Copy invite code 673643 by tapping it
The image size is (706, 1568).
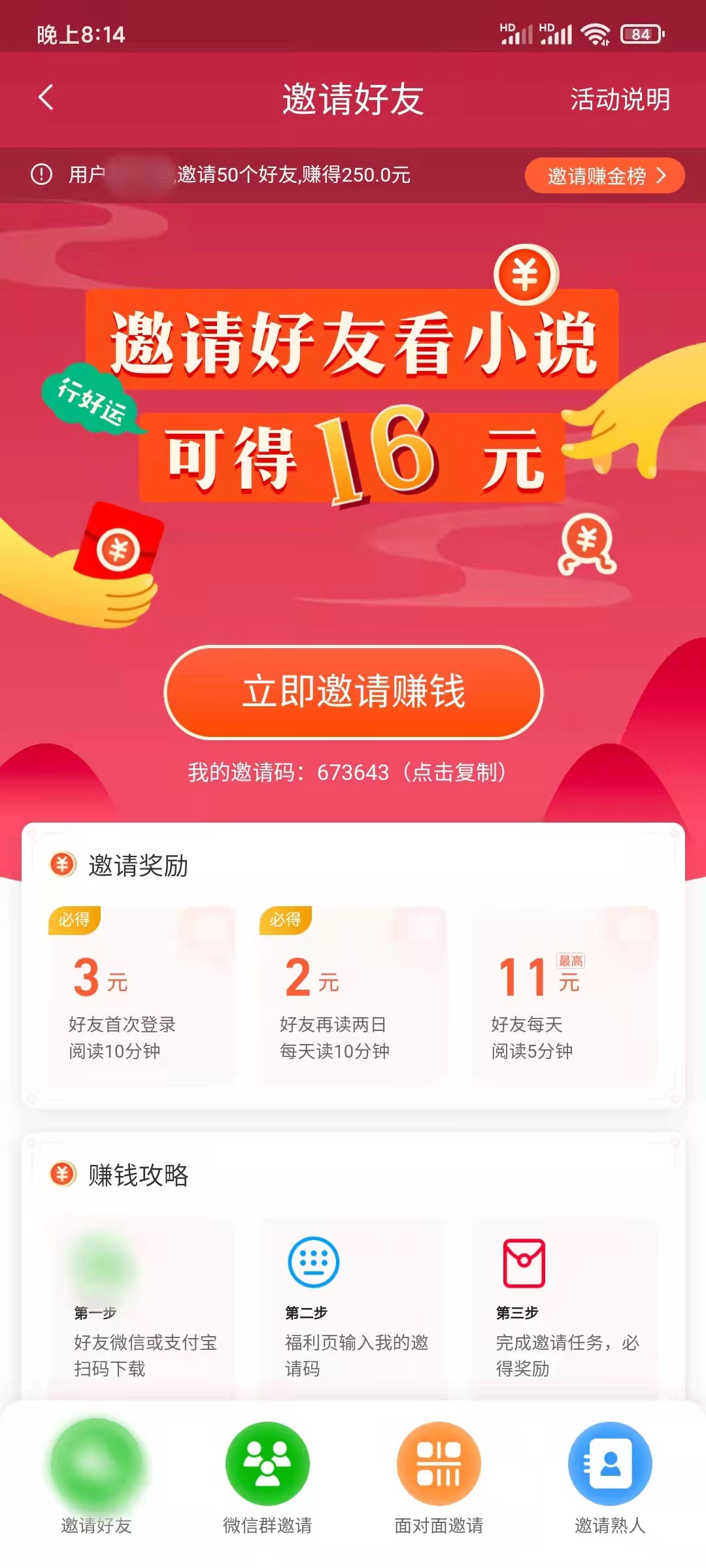click(x=353, y=771)
